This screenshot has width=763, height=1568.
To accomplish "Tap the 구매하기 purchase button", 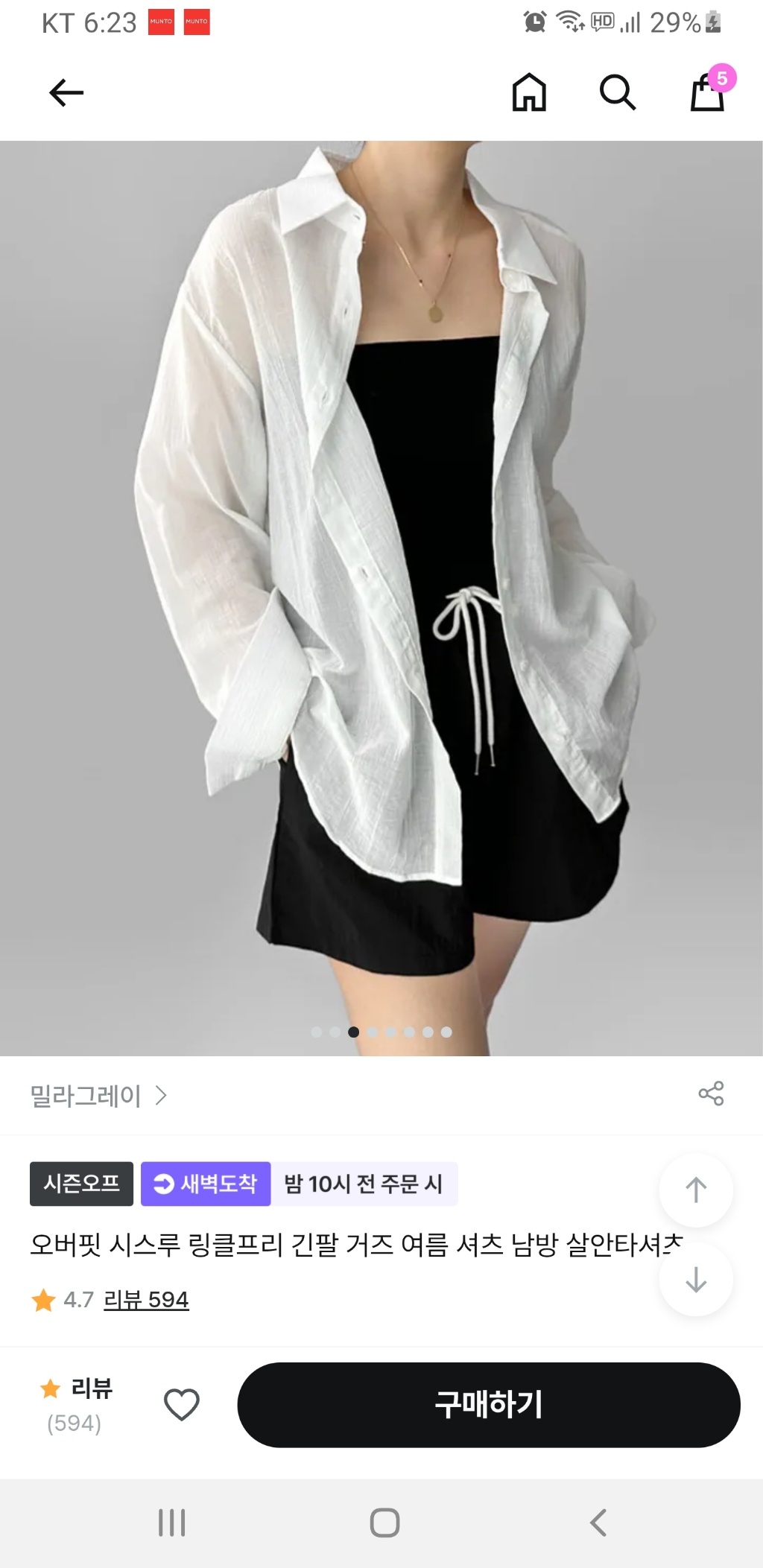I will 488,1405.
